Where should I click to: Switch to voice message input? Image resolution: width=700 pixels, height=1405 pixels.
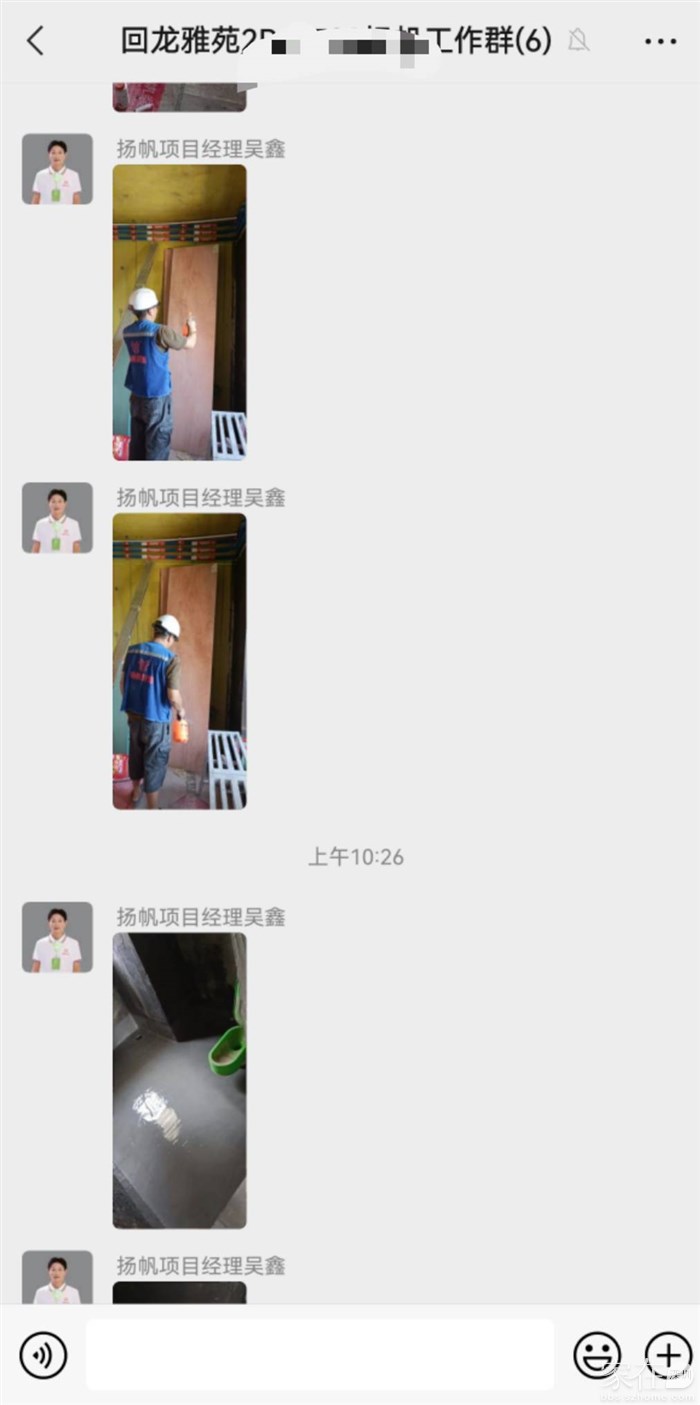(43, 1355)
